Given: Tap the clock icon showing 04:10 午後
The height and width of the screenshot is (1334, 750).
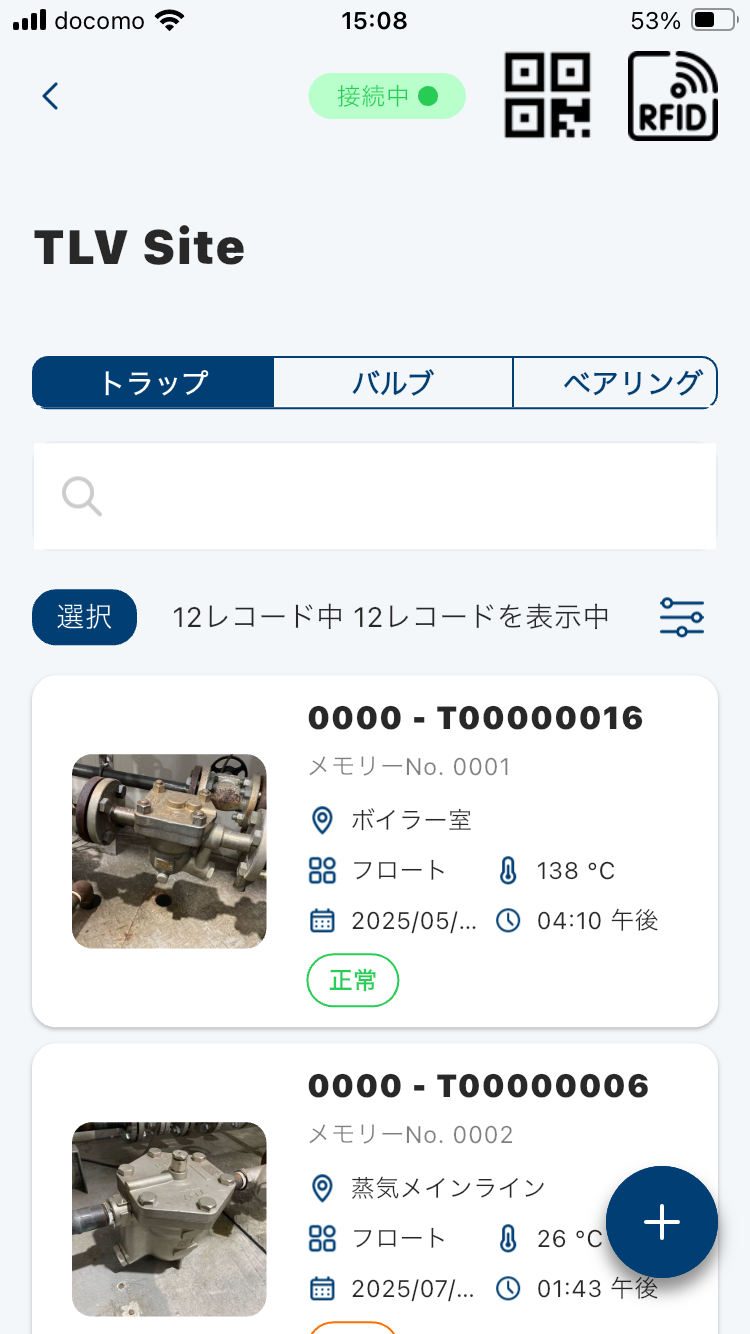Looking at the screenshot, I should point(508,920).
